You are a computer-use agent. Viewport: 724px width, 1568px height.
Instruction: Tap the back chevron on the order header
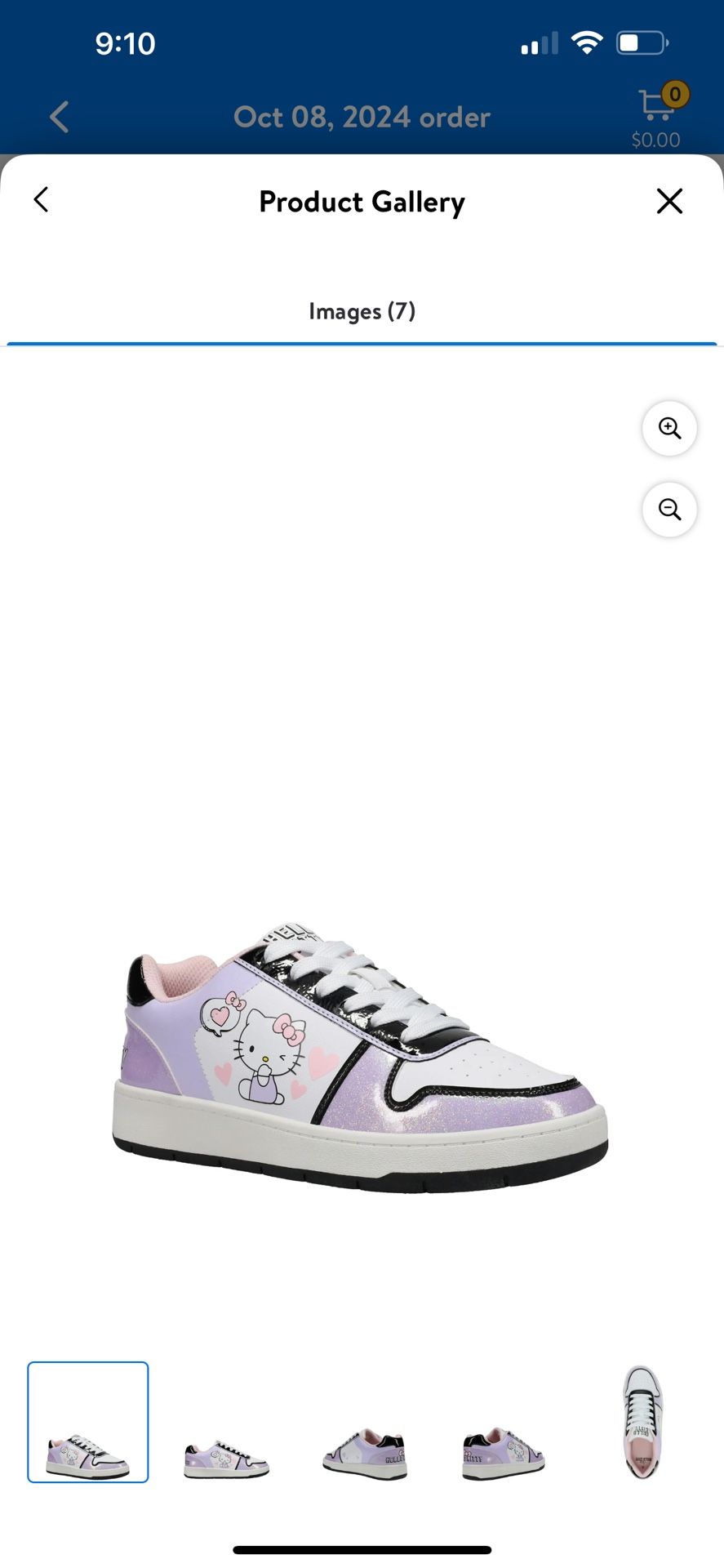(x=58, y=117)
